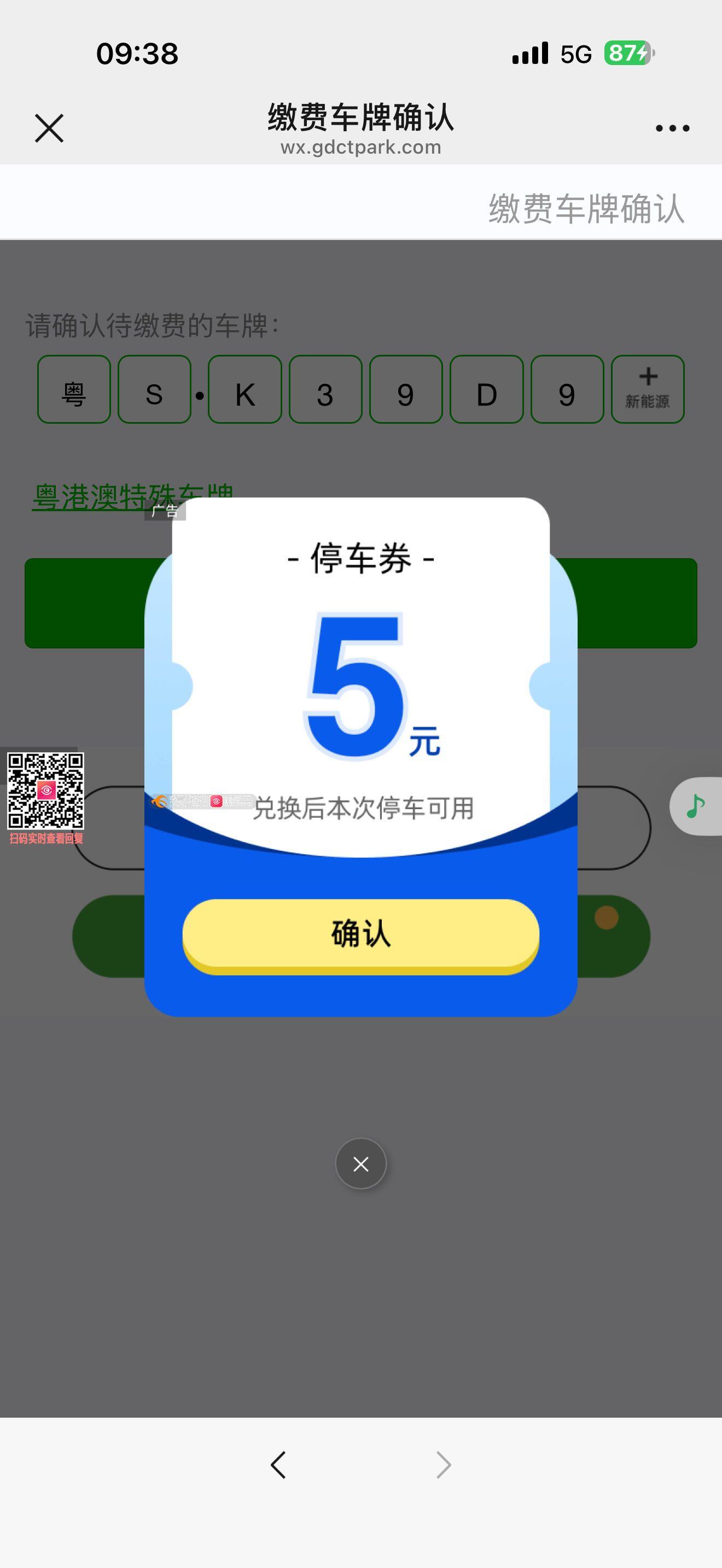Dismiss the coupon ad with the round X
722x1568 pixels.
pos(360,1164)
